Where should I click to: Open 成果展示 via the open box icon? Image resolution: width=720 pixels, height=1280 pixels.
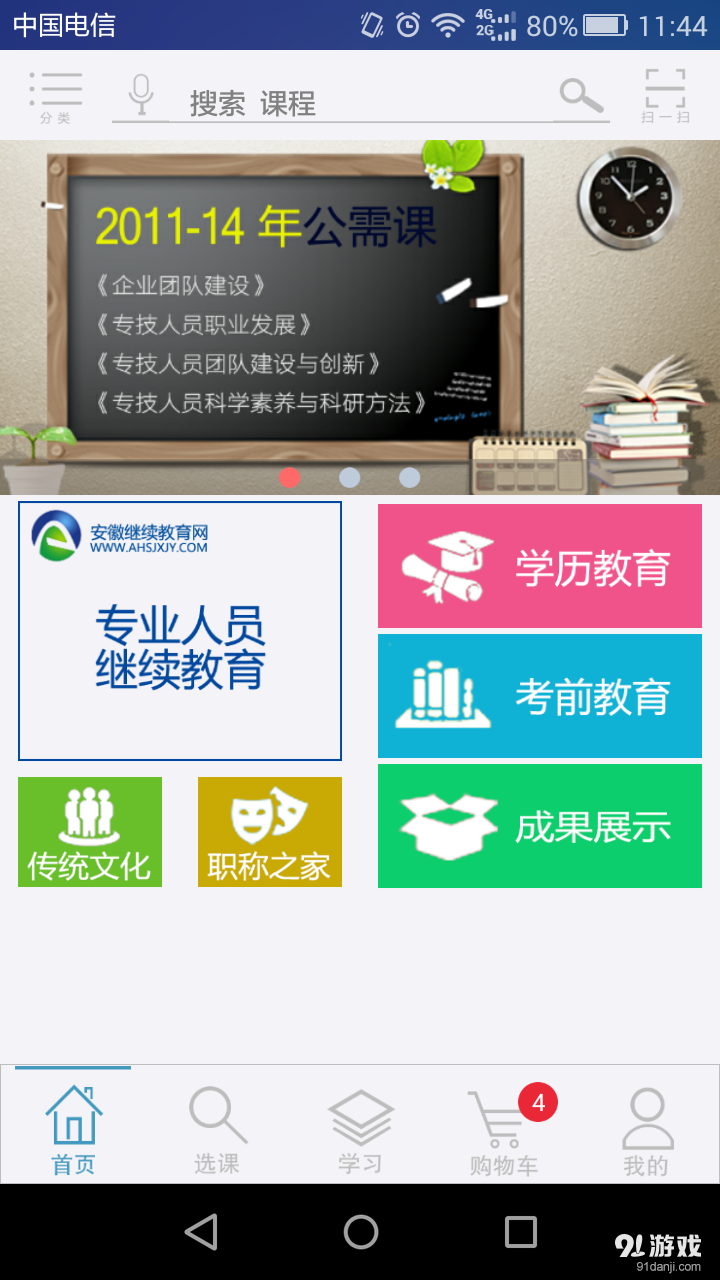(x=539, y=827)
